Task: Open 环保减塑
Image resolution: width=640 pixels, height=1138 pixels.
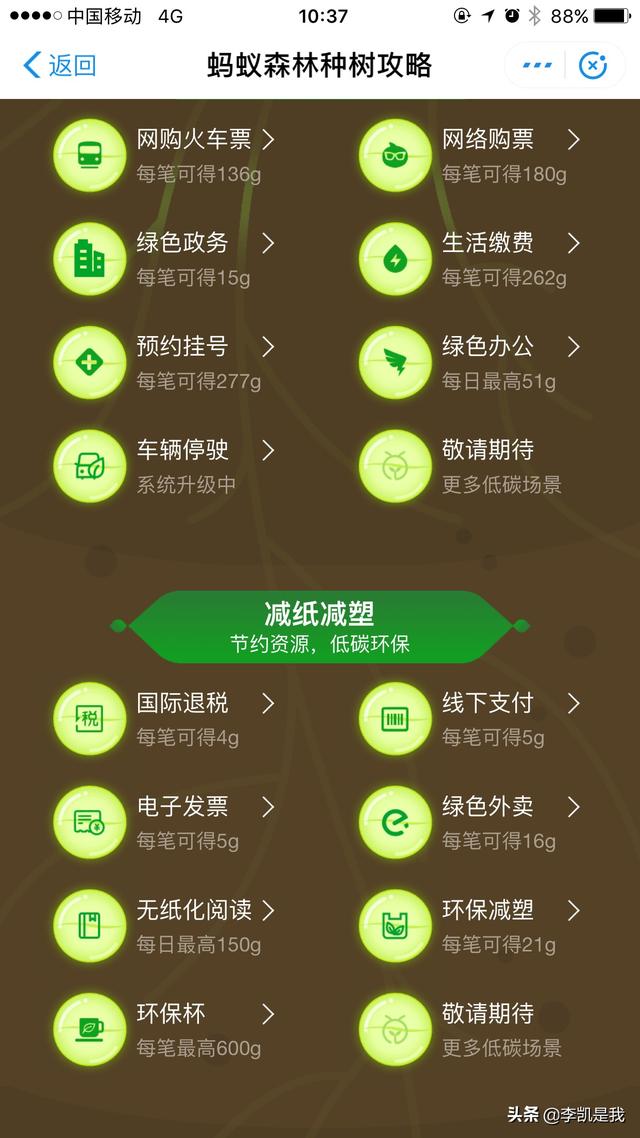Action: click(x=470, y=926)
